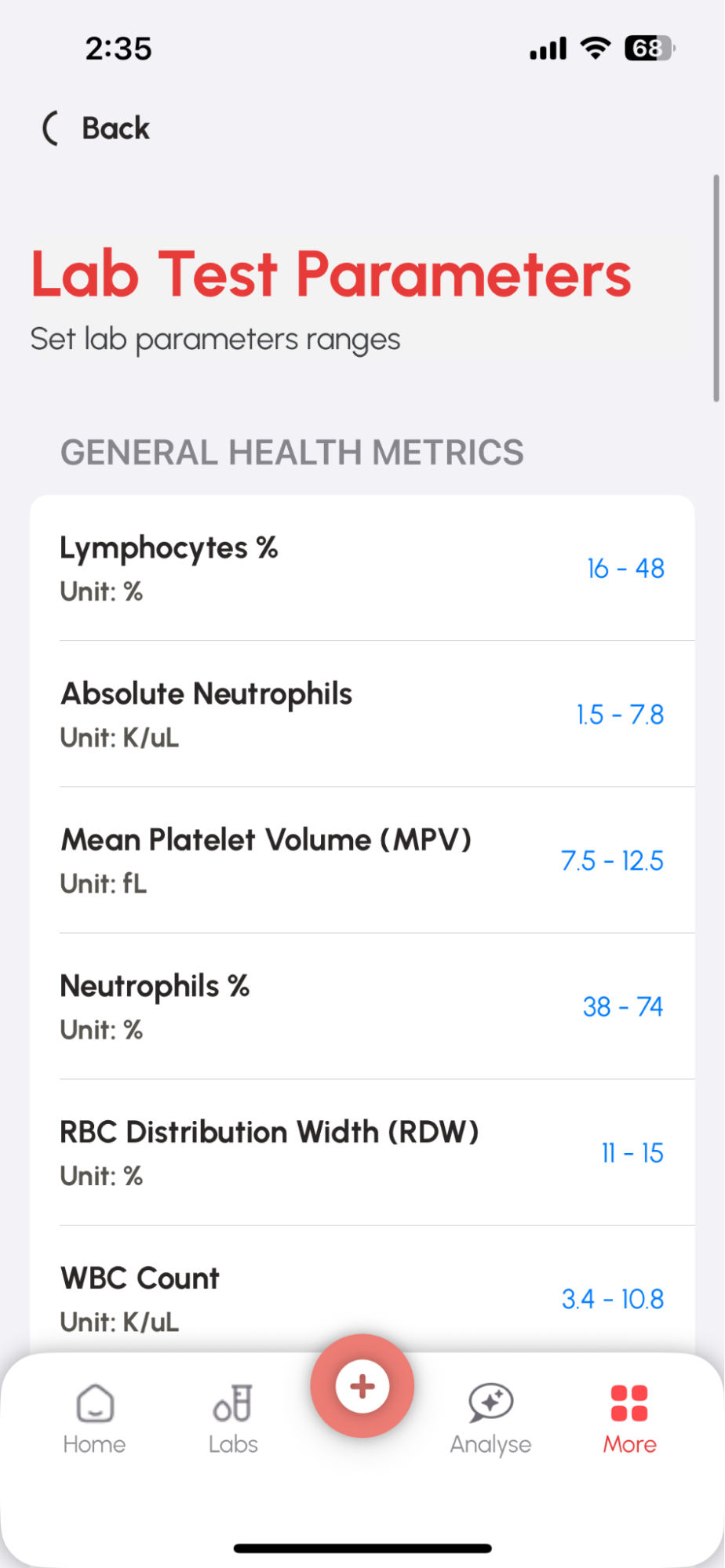725x1568 pixels.
Task: Edit the Lymphocytes % range
Action: 625,568
